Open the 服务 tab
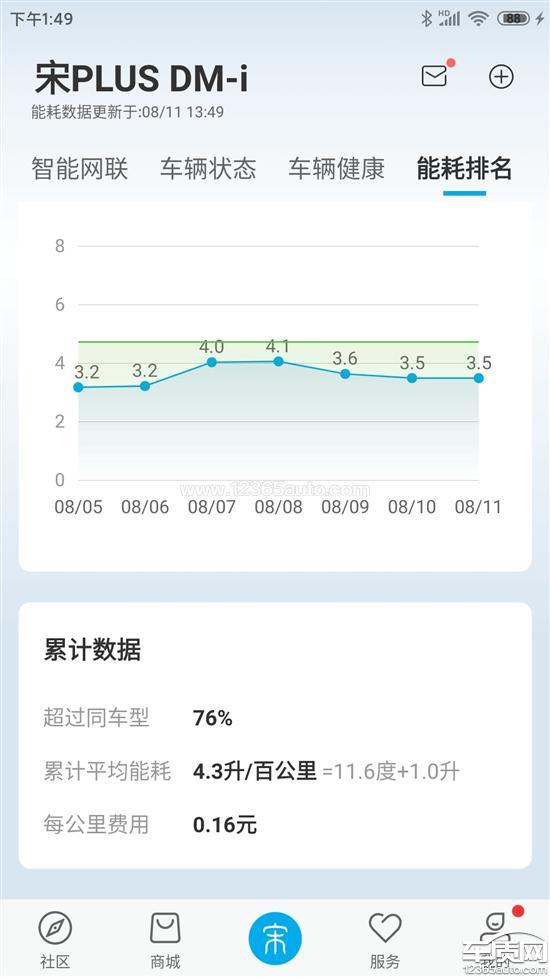Viewport: 550px width, 977px height. click(385, 939)
